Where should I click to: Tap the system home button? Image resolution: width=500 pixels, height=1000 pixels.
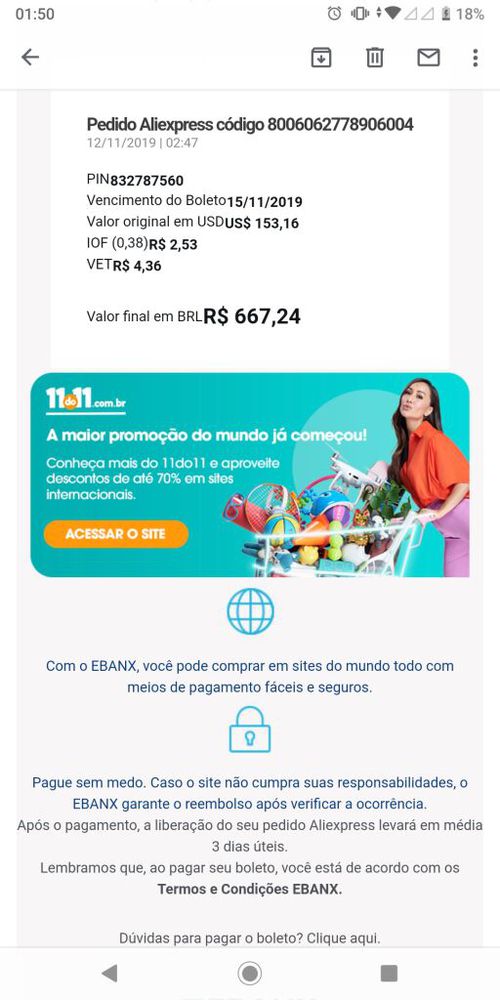click(x=249, y=973)
